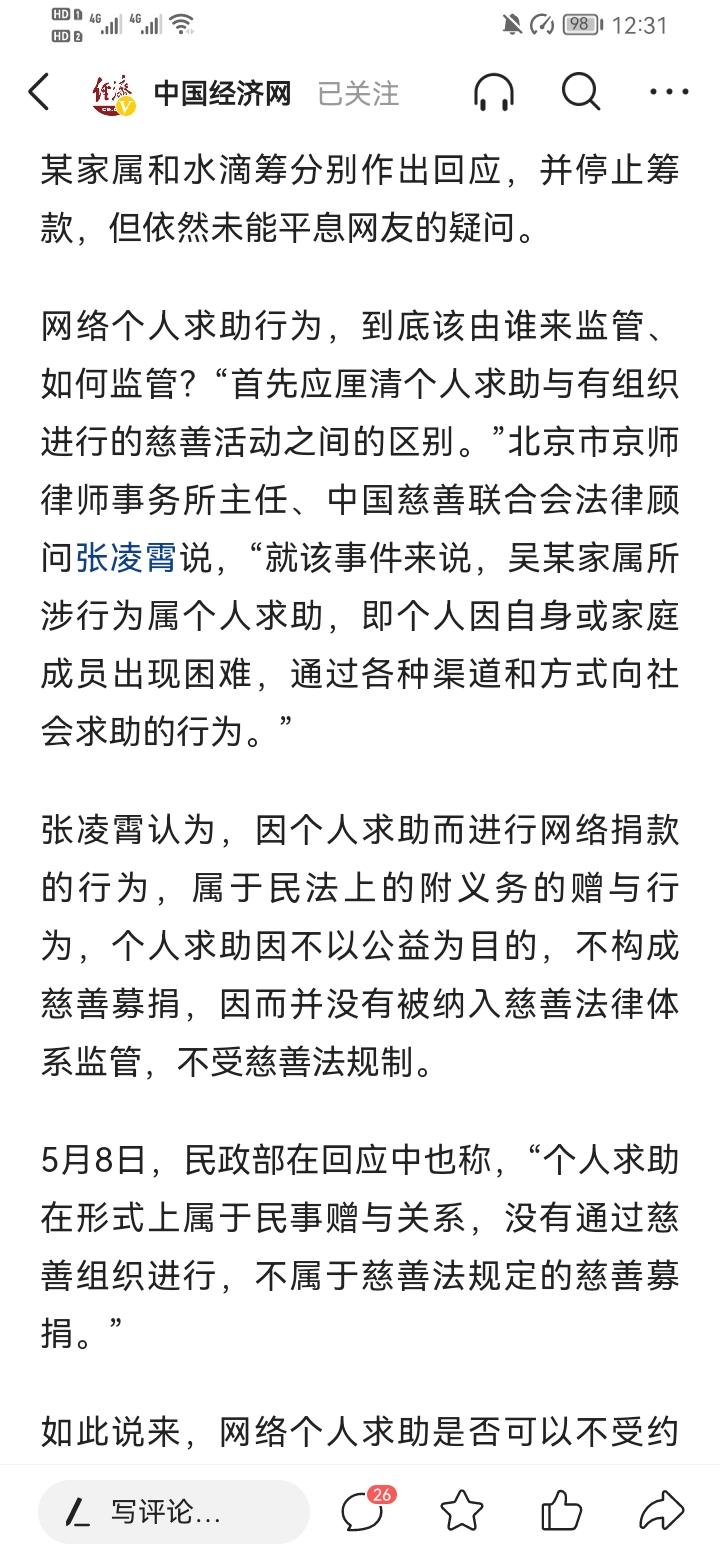Go back using the top-left arrow

tap(38, 93)
